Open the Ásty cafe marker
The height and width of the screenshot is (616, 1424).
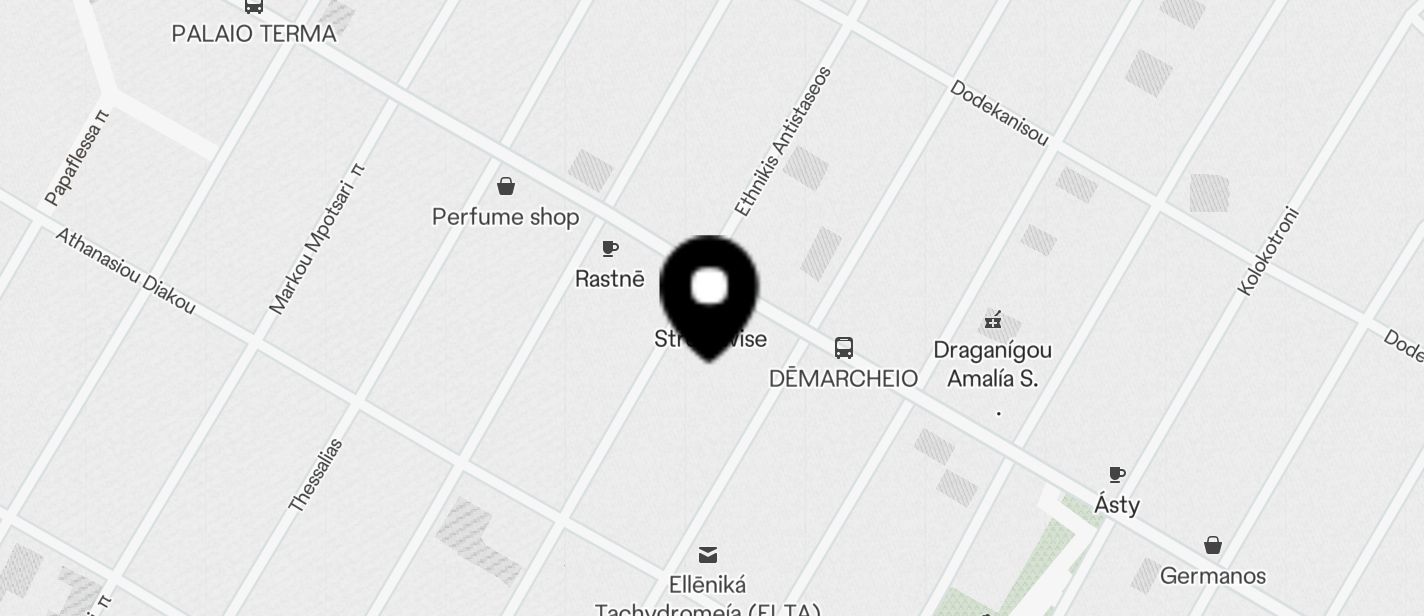(x=1117, y=475)
